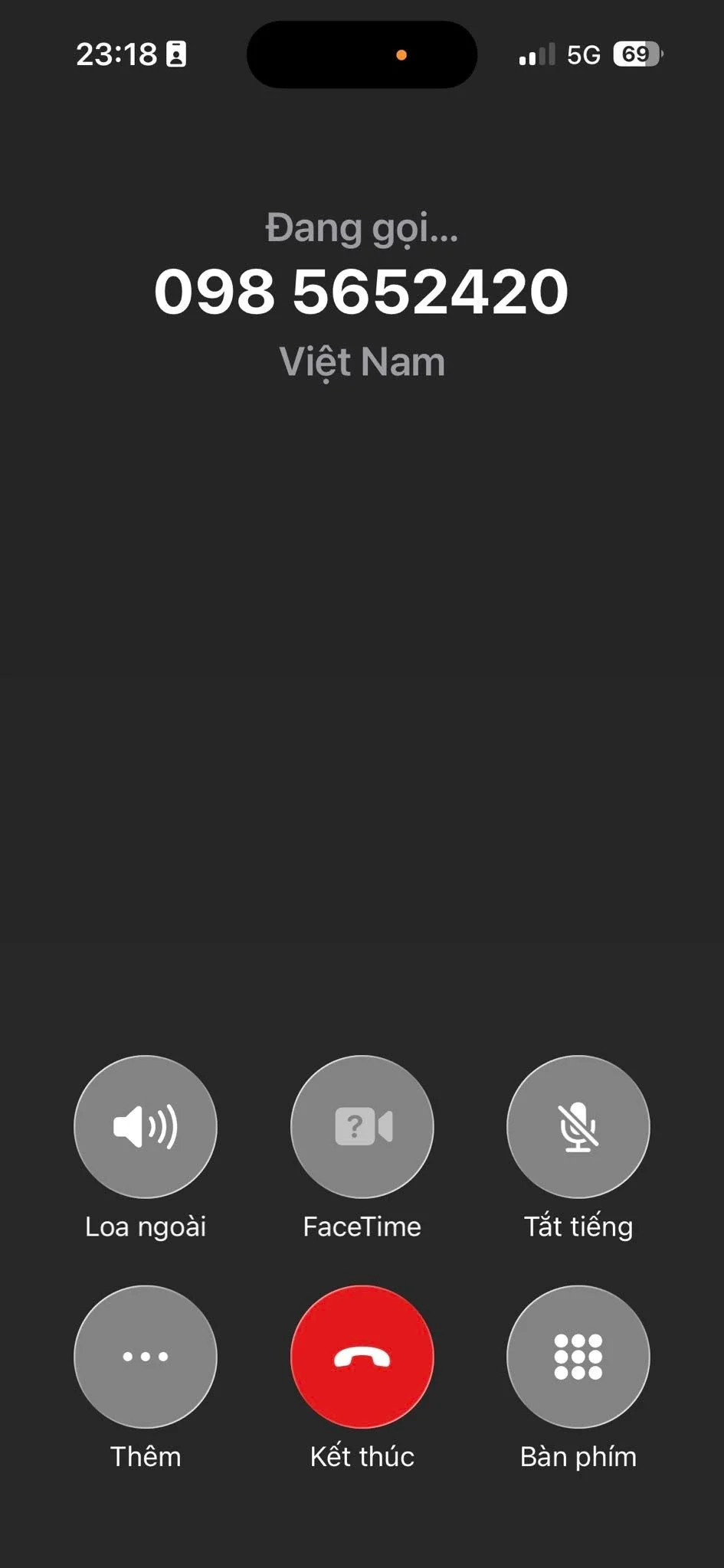Turn on the Loa ngoài speaker
The image size is (724, 1568).
[146, 1126]
